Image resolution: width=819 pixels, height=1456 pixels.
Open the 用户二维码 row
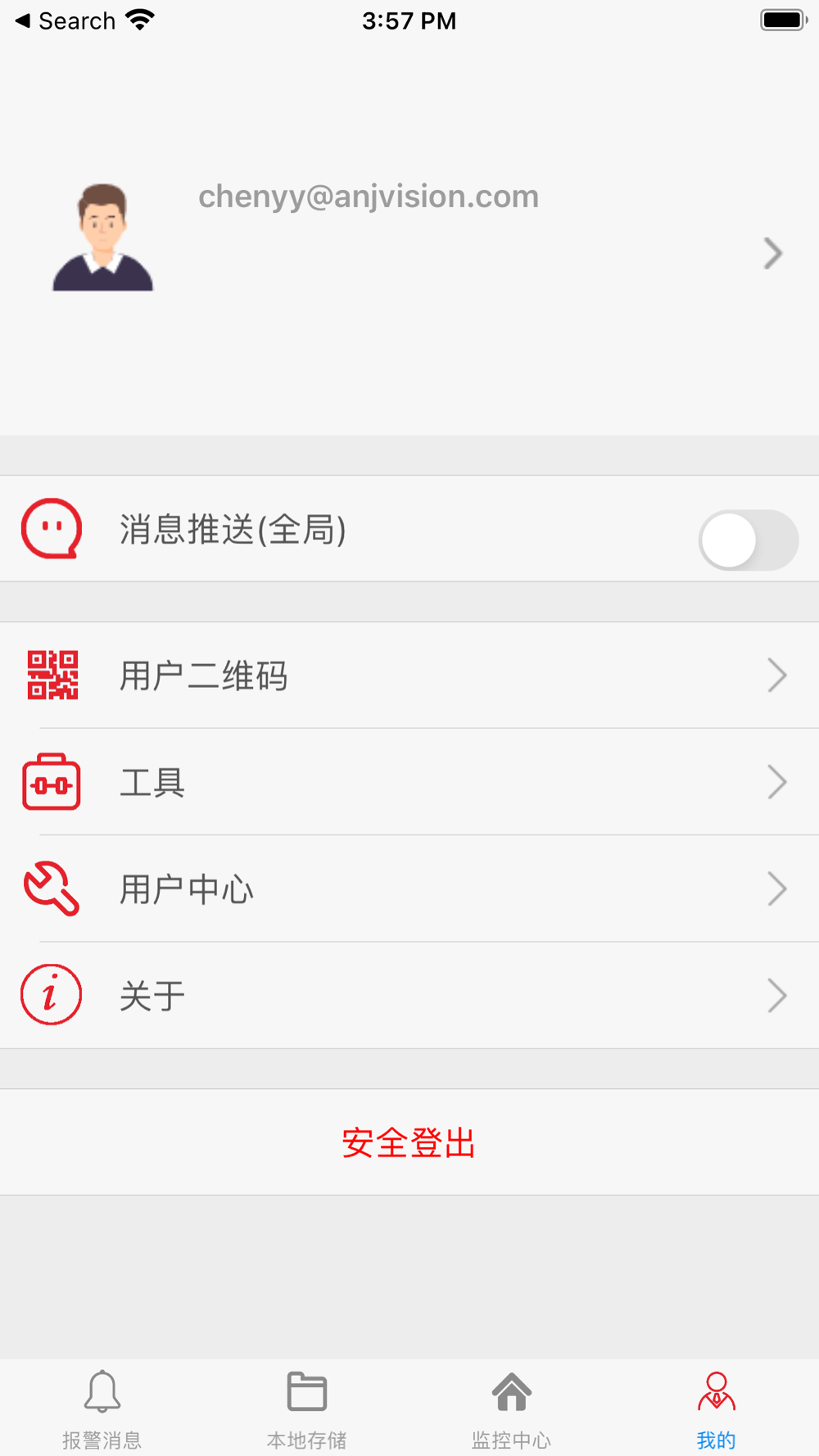point(409,676)
